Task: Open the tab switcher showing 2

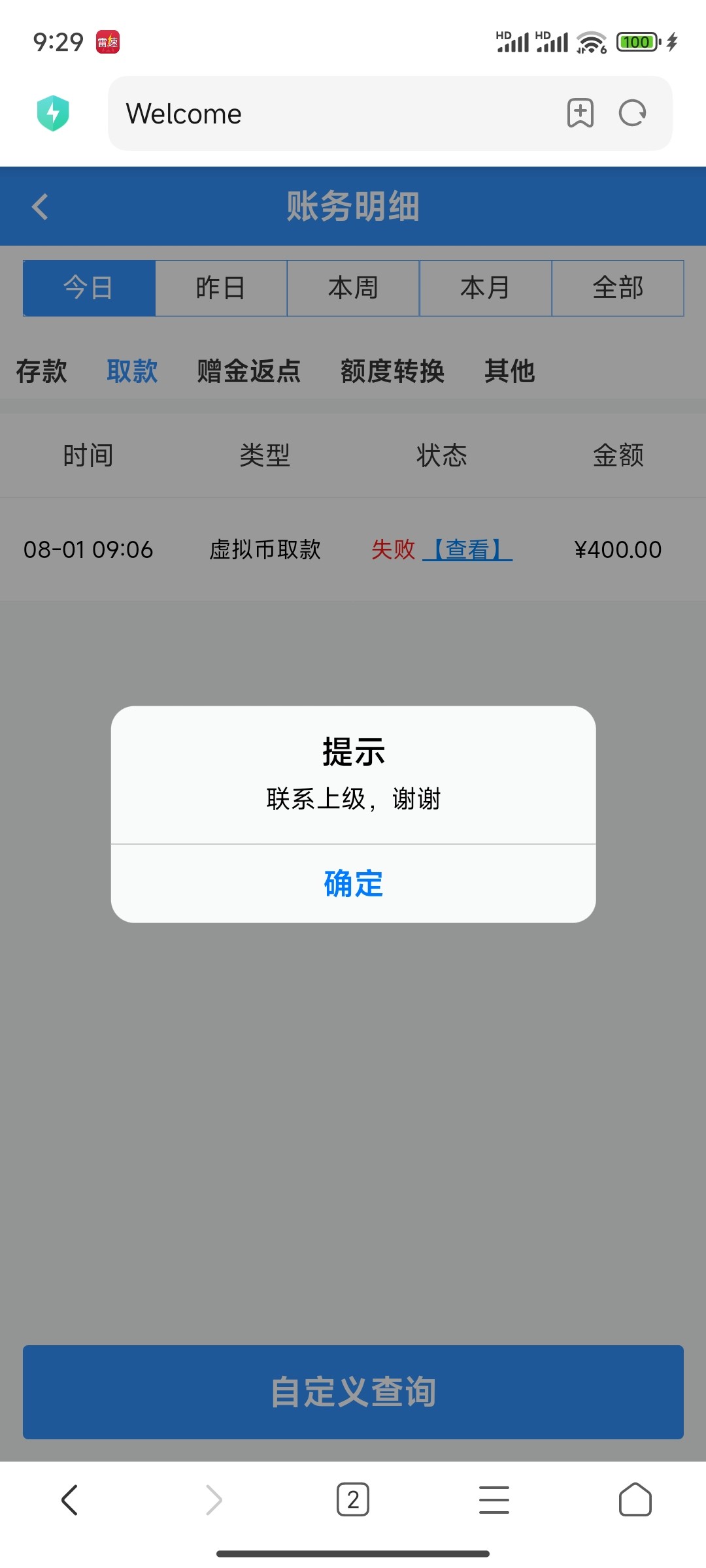Action: [x=353, y=1499]
